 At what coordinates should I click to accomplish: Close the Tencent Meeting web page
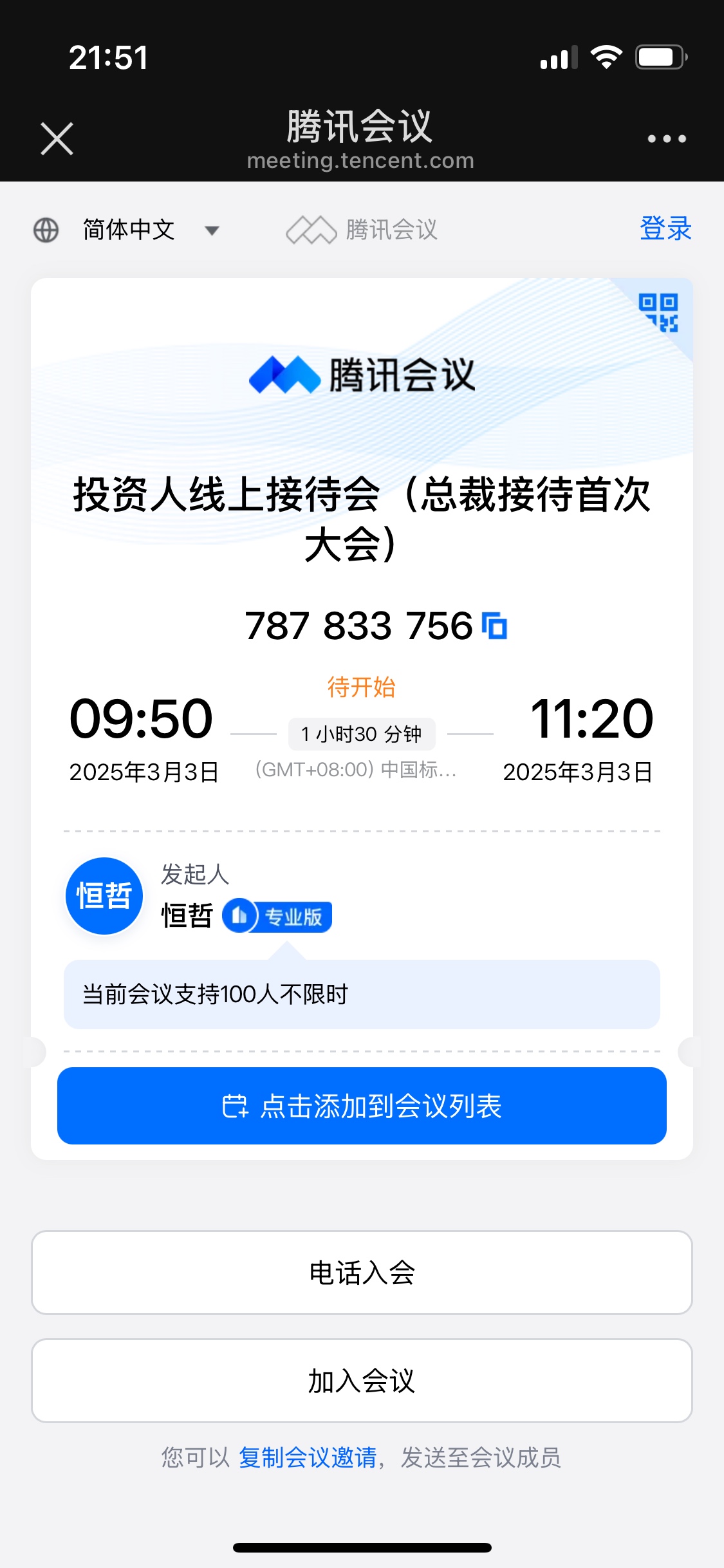(57, 138)
